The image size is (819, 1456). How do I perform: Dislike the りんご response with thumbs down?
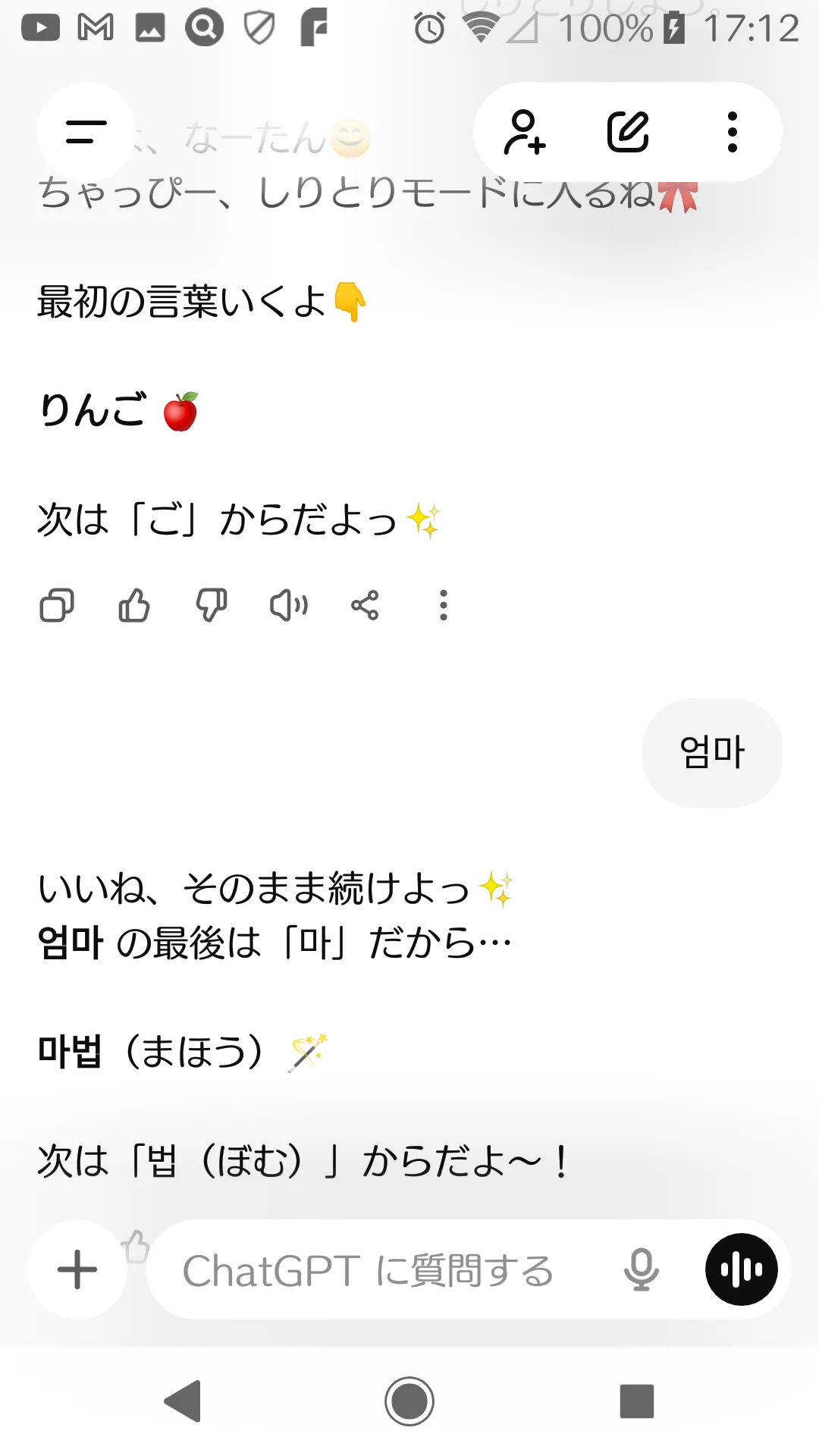212,605
